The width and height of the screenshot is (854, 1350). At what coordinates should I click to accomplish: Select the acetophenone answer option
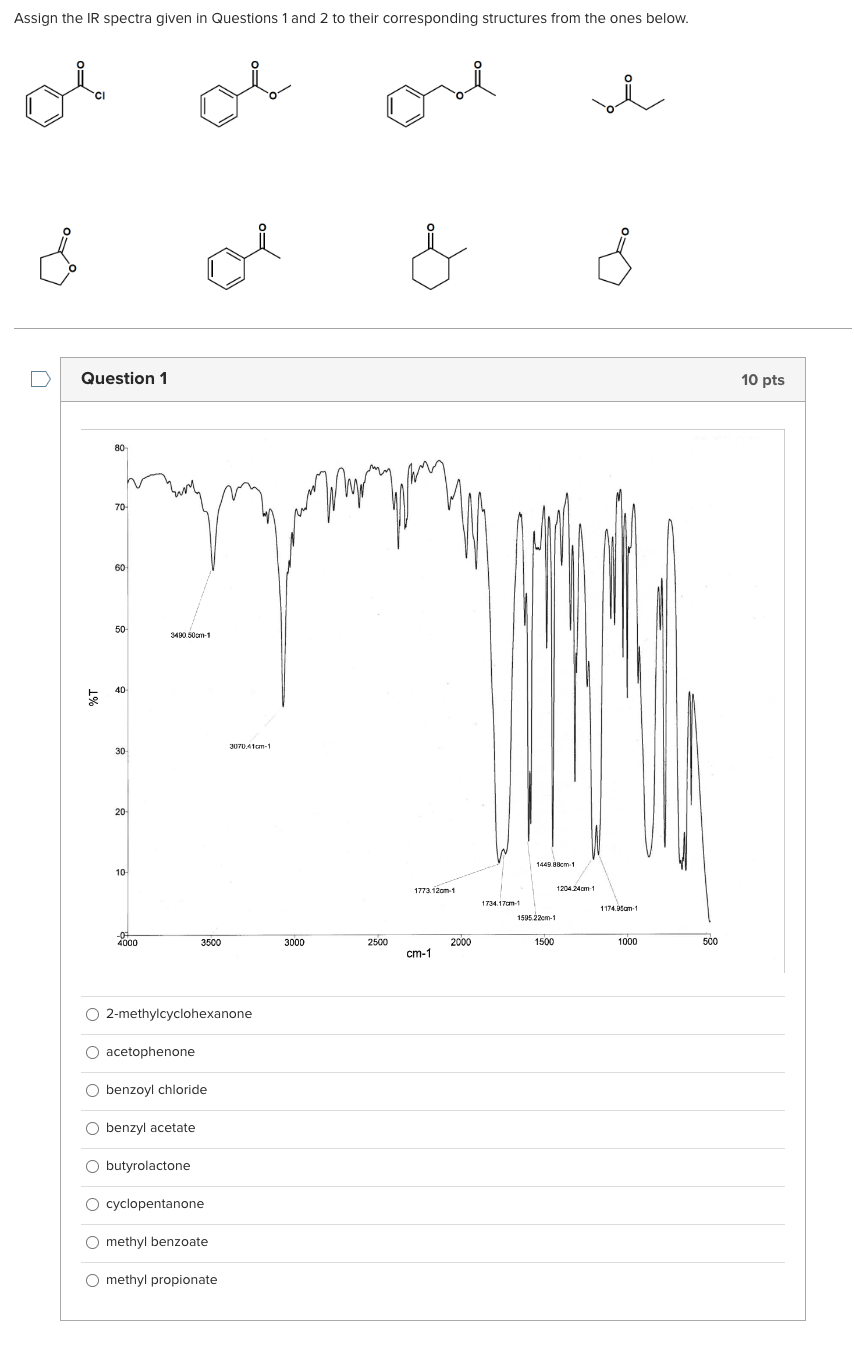[92, 1051]
